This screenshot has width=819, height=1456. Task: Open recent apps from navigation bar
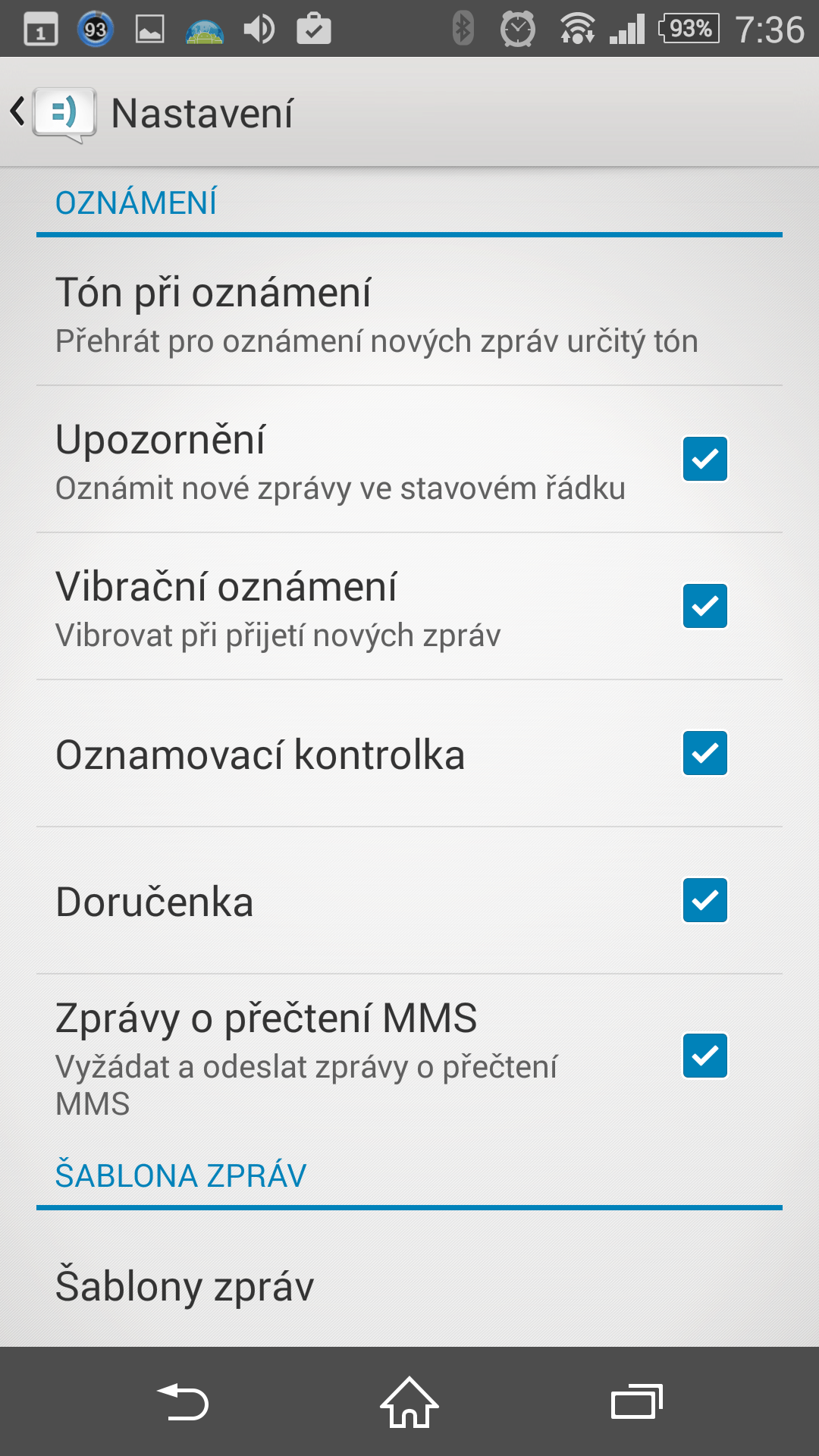coord(637,1402)
